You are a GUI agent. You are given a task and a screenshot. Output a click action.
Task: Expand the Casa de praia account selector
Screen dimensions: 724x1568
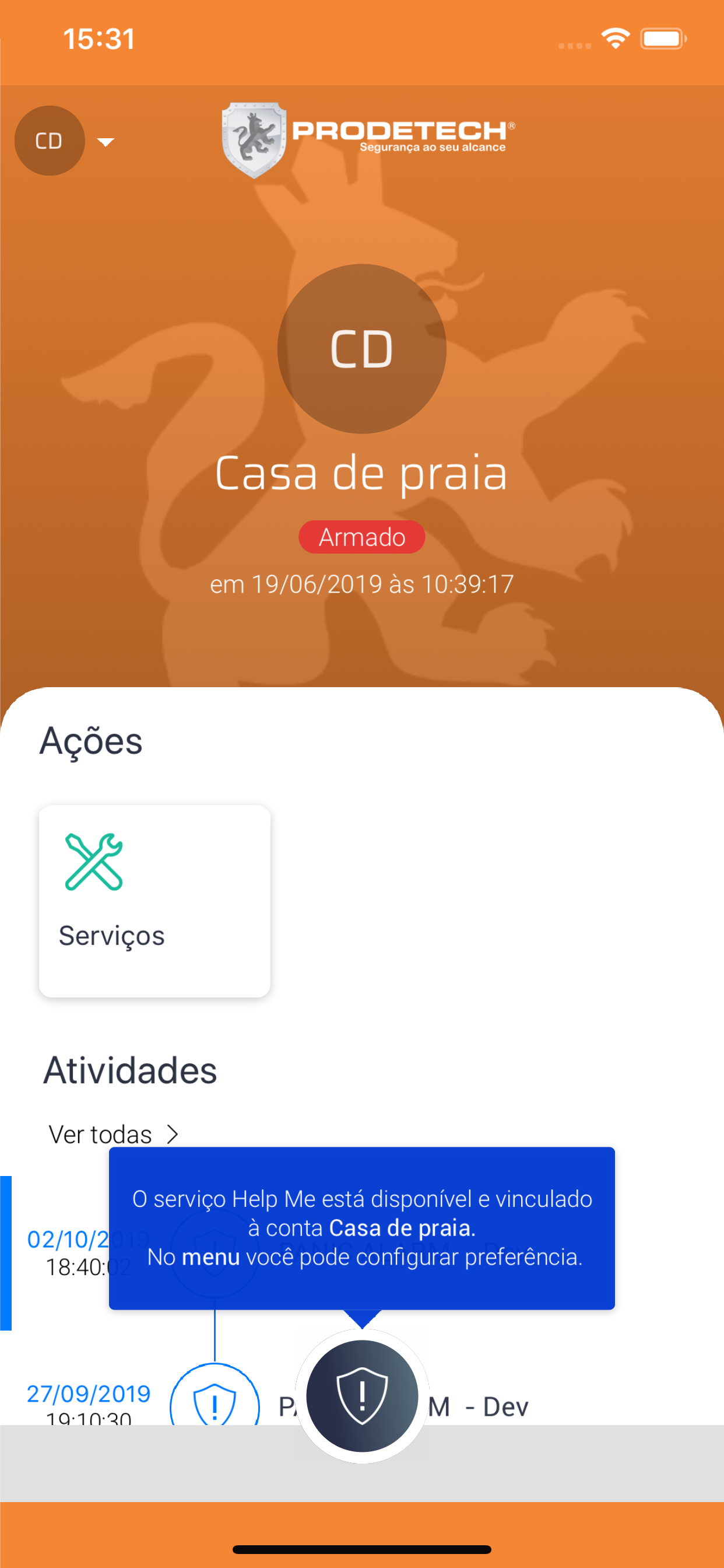pos(362,474)
